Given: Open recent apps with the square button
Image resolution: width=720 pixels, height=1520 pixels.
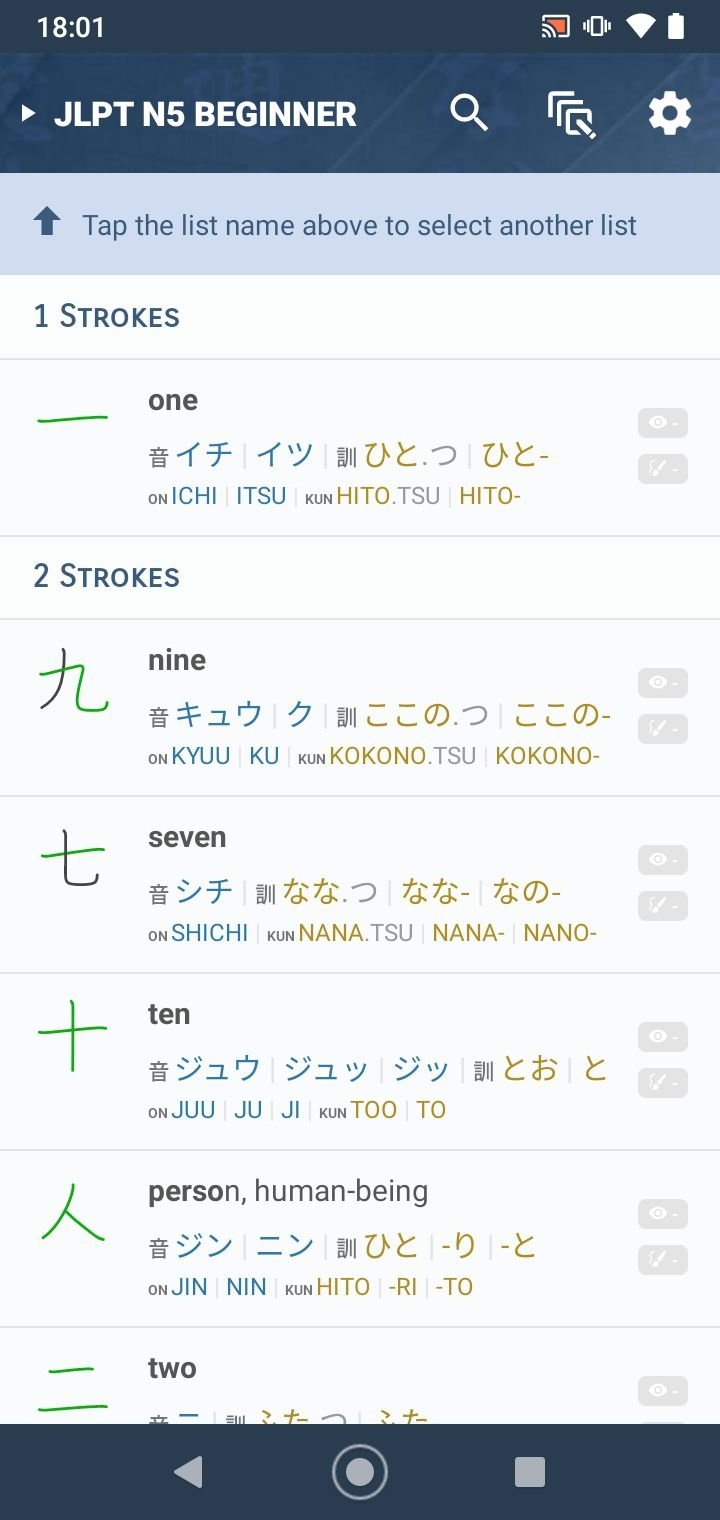Looking at the screenshot, I should click(530, 1472).
